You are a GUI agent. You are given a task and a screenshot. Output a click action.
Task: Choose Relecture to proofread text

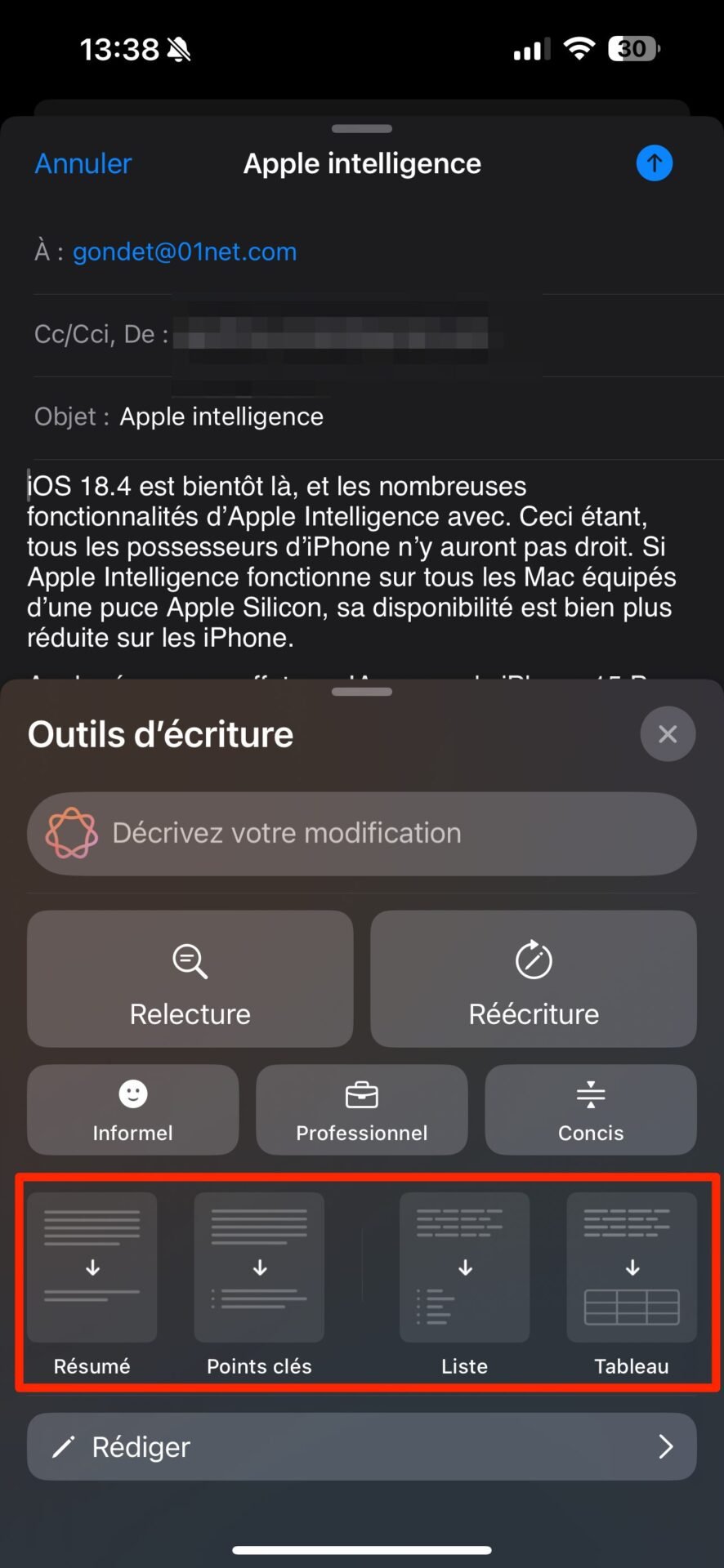[x=190, y=978]
